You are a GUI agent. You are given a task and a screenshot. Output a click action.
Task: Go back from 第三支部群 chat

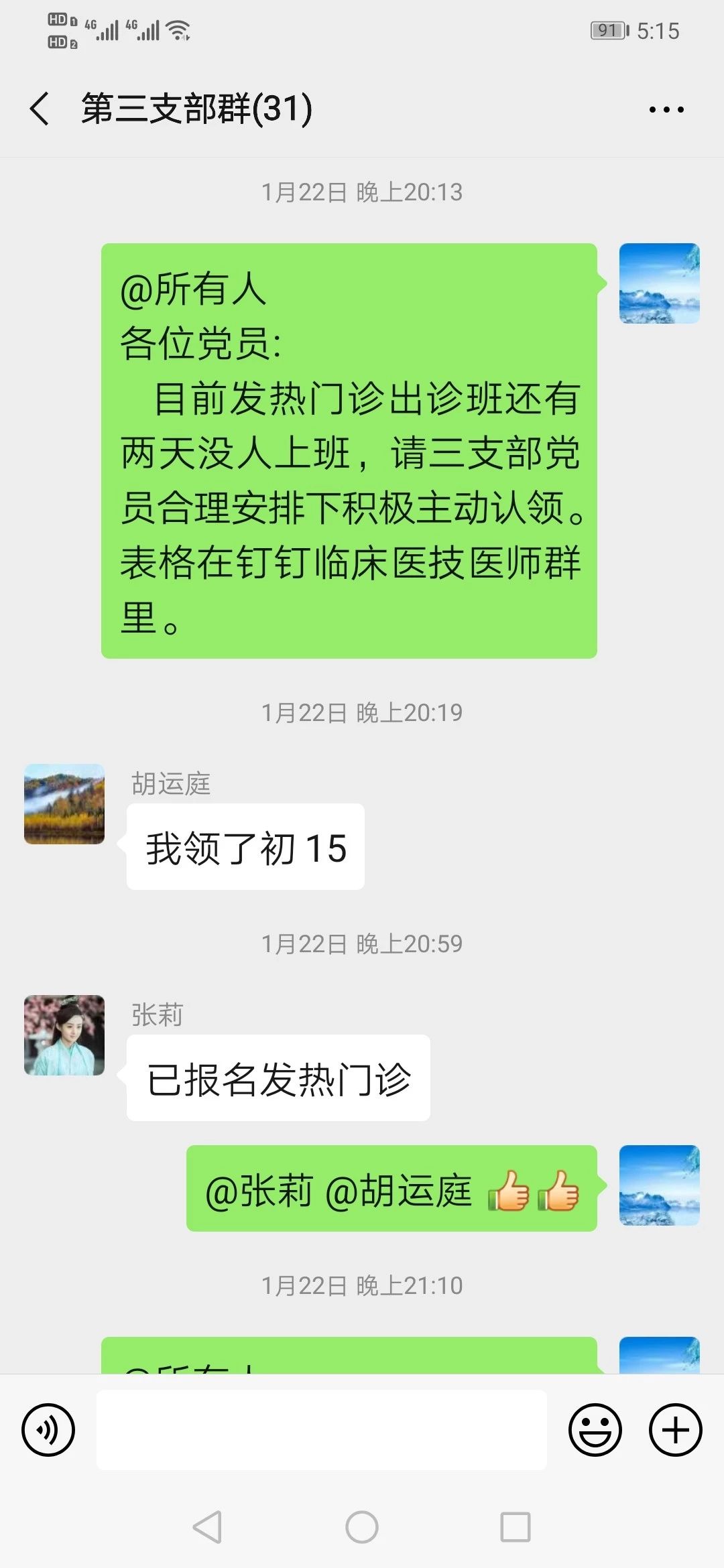pos(40,109)
